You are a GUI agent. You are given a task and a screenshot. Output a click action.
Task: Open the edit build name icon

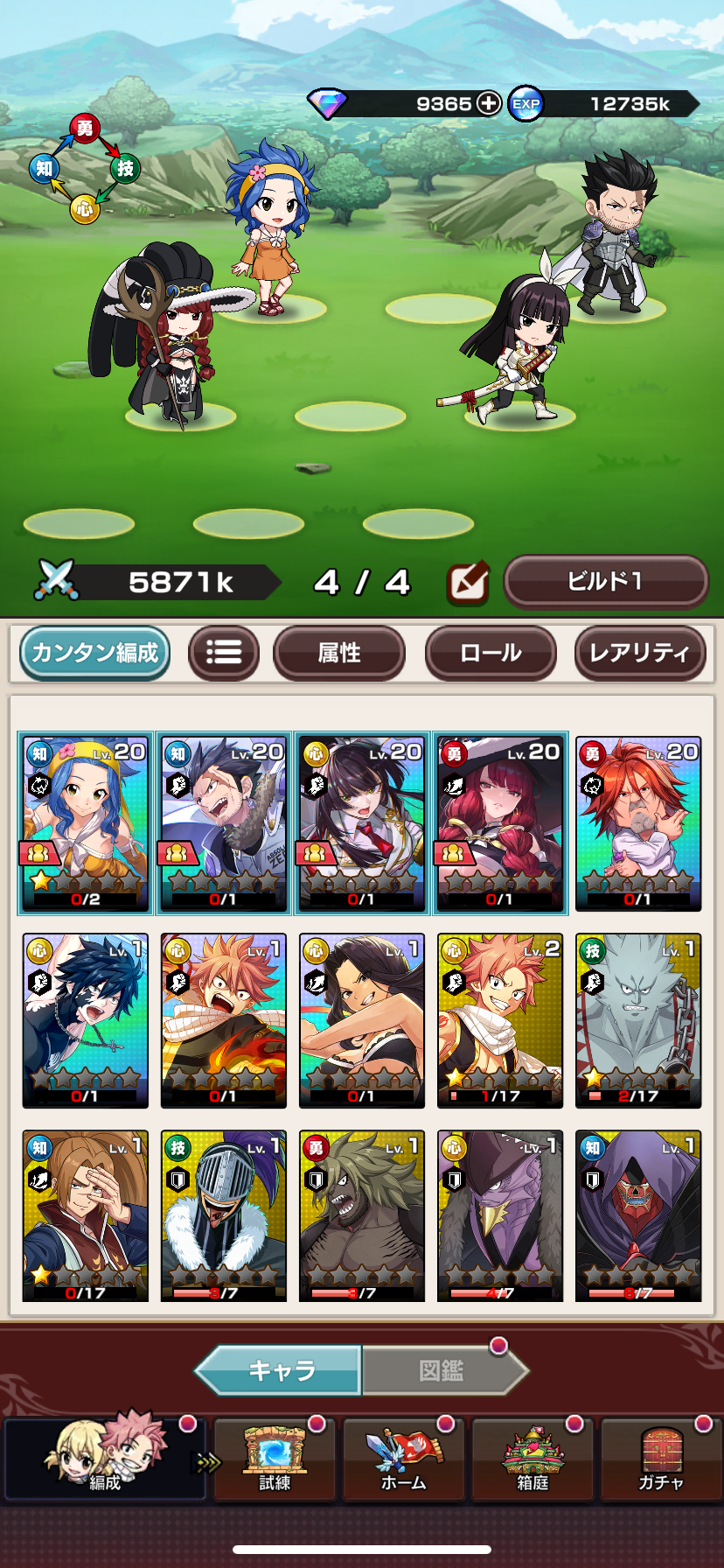[468, 583]
